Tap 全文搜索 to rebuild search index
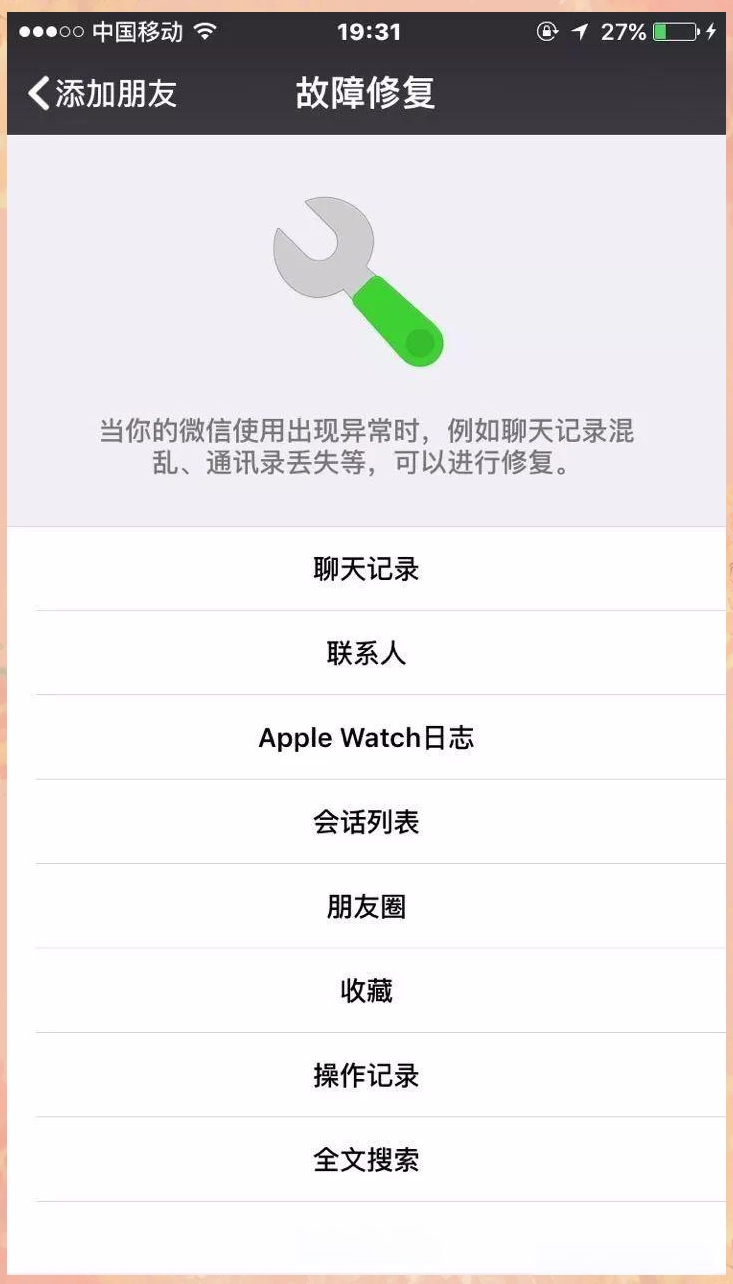Viewport: 733px width, 1284px height. [x=367, y=1159]
